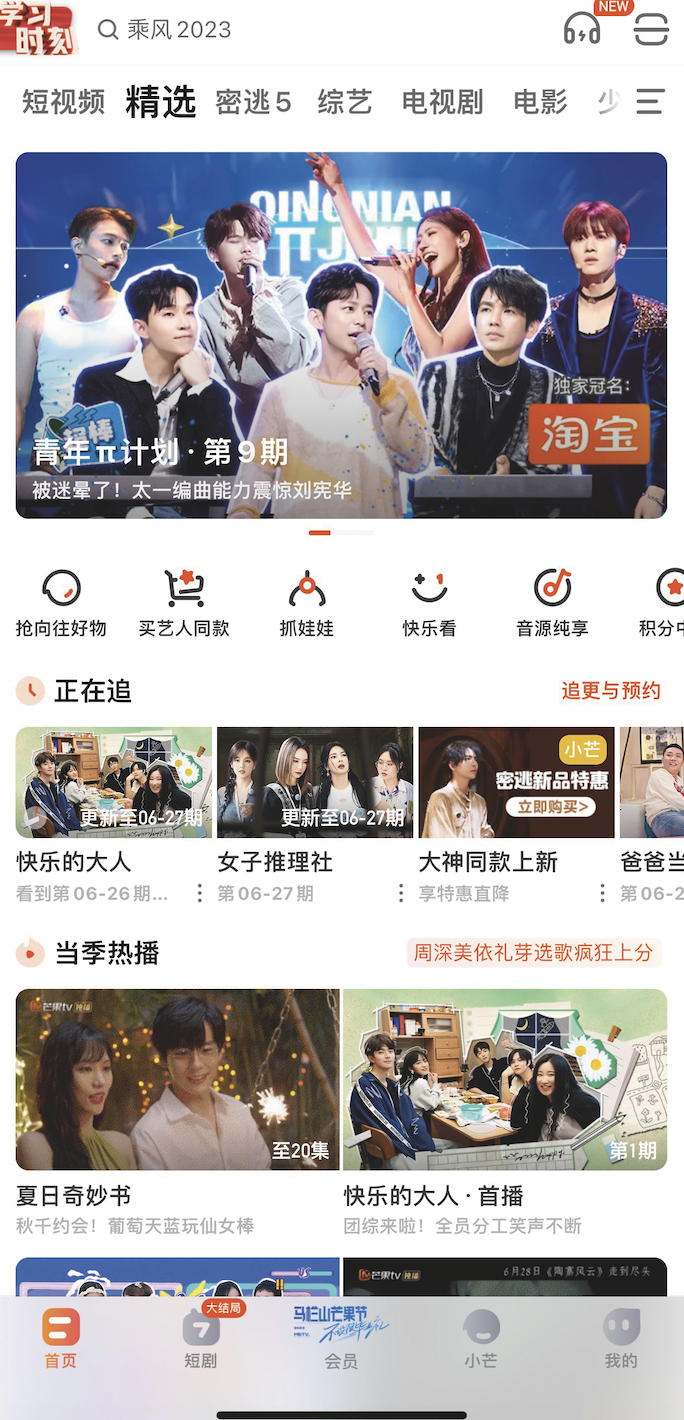Switch to the 密逃5 tab
This screenshot has height=1420, width=684.
(x=253, y=101)
